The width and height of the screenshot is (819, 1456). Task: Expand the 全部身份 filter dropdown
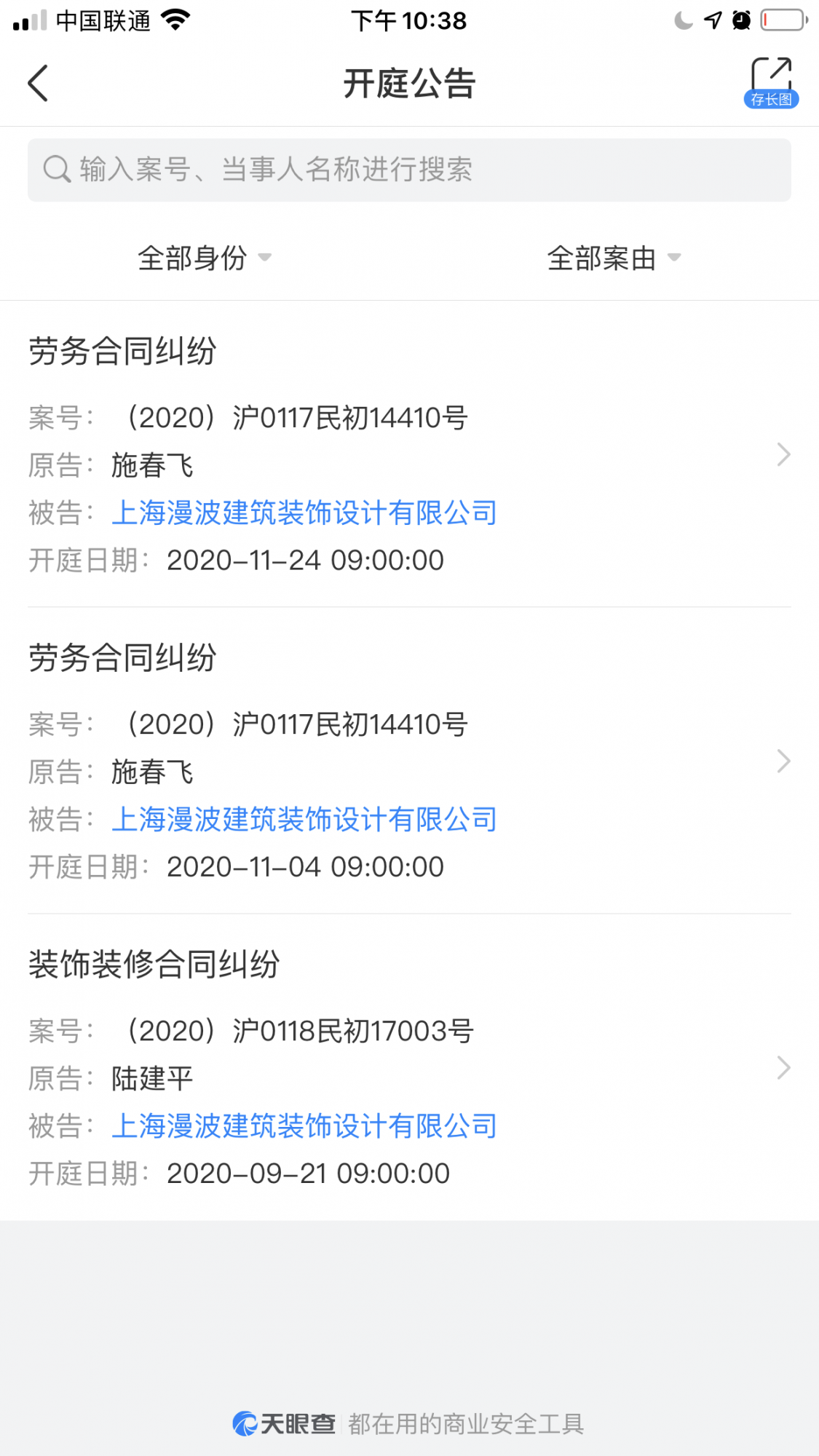click(205, 258)
